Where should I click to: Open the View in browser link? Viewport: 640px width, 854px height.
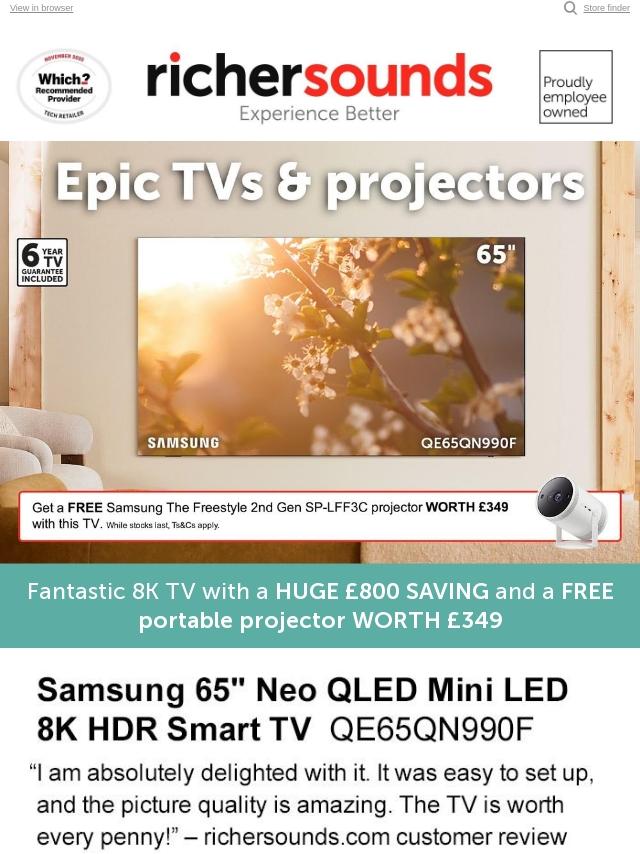[41, 8]
